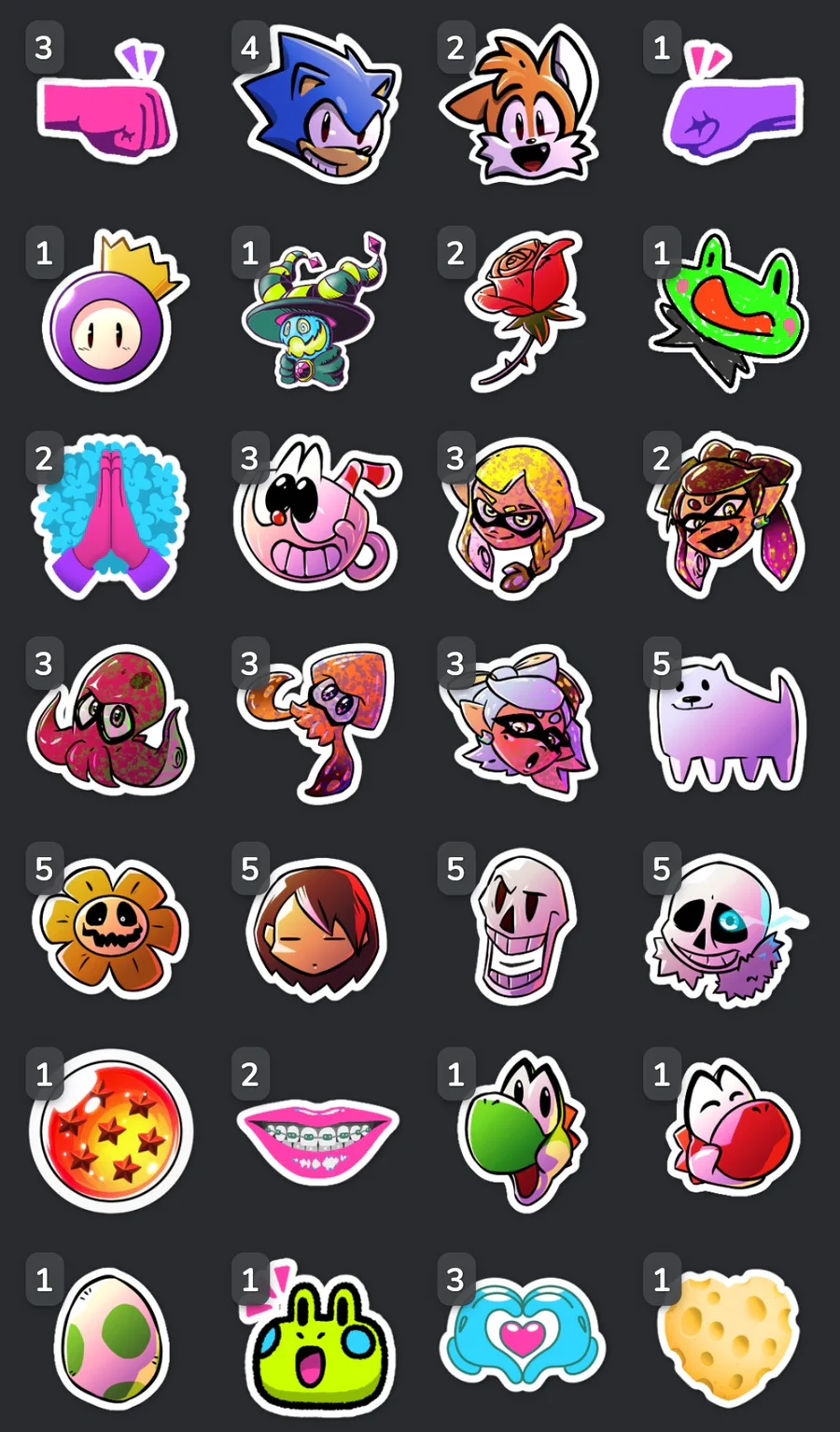Screen dimensions: 840x1432
Task: Choose the braces smile lips sticker
Action: coord(317,1136)
